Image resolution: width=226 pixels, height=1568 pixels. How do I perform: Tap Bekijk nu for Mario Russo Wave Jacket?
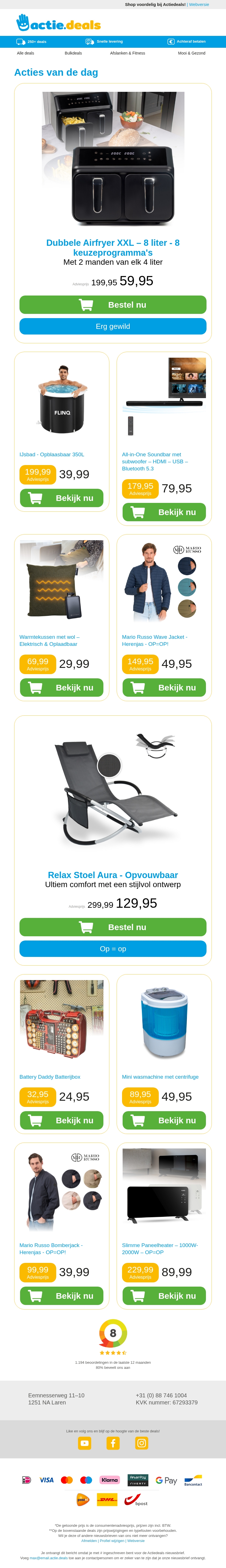[164, 687]
